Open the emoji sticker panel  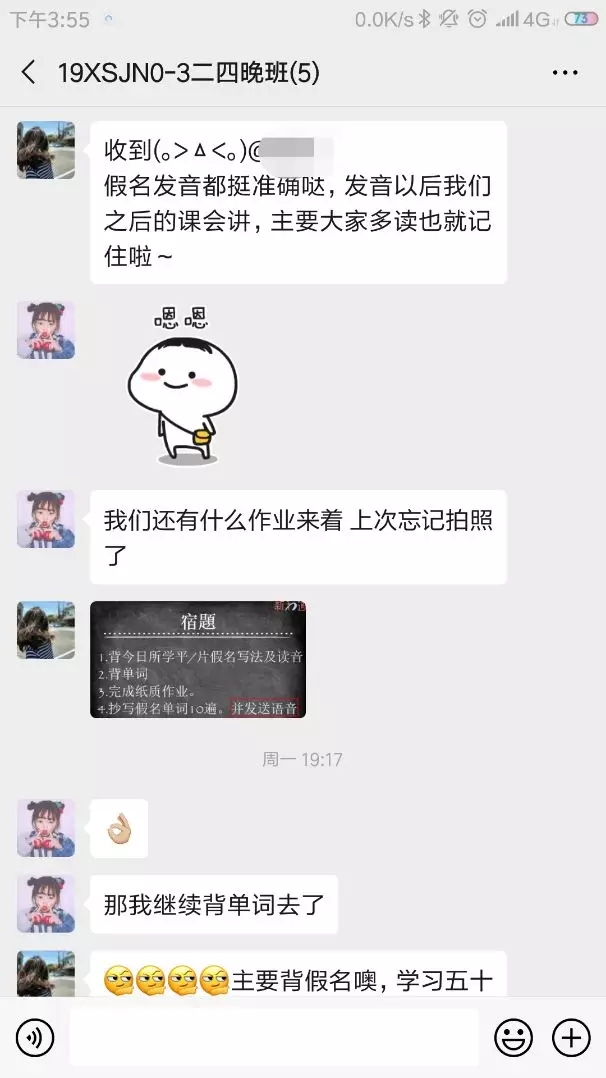click(514, 1037)
